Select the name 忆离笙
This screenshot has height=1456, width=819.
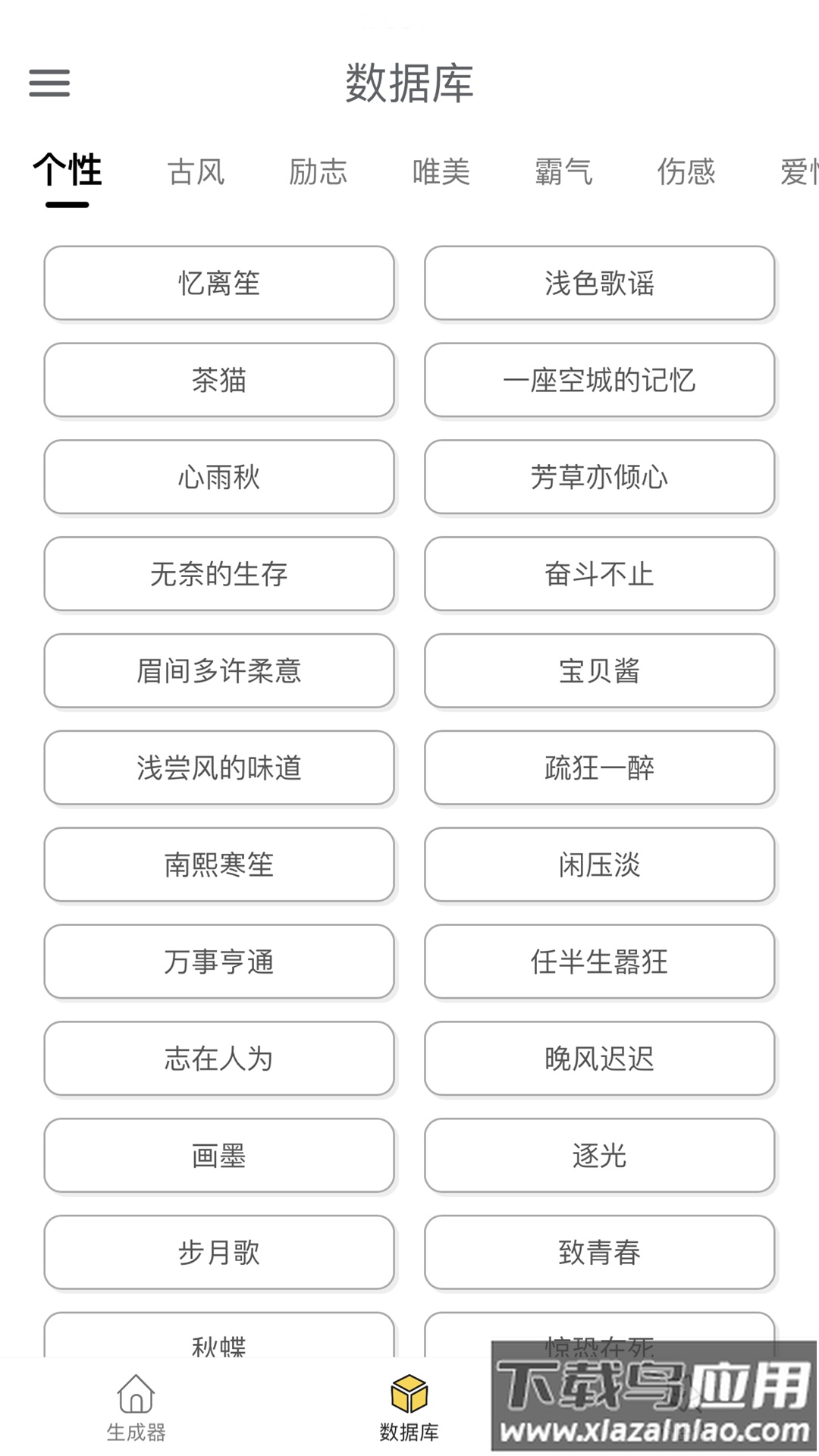point(219,284)
